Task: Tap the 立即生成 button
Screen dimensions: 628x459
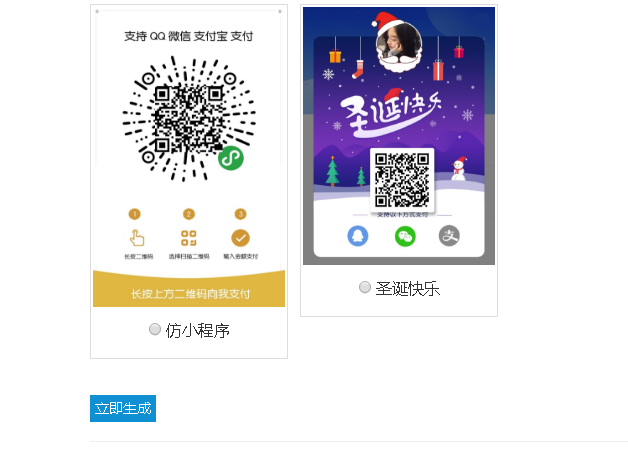Action: tap(123, 408)
